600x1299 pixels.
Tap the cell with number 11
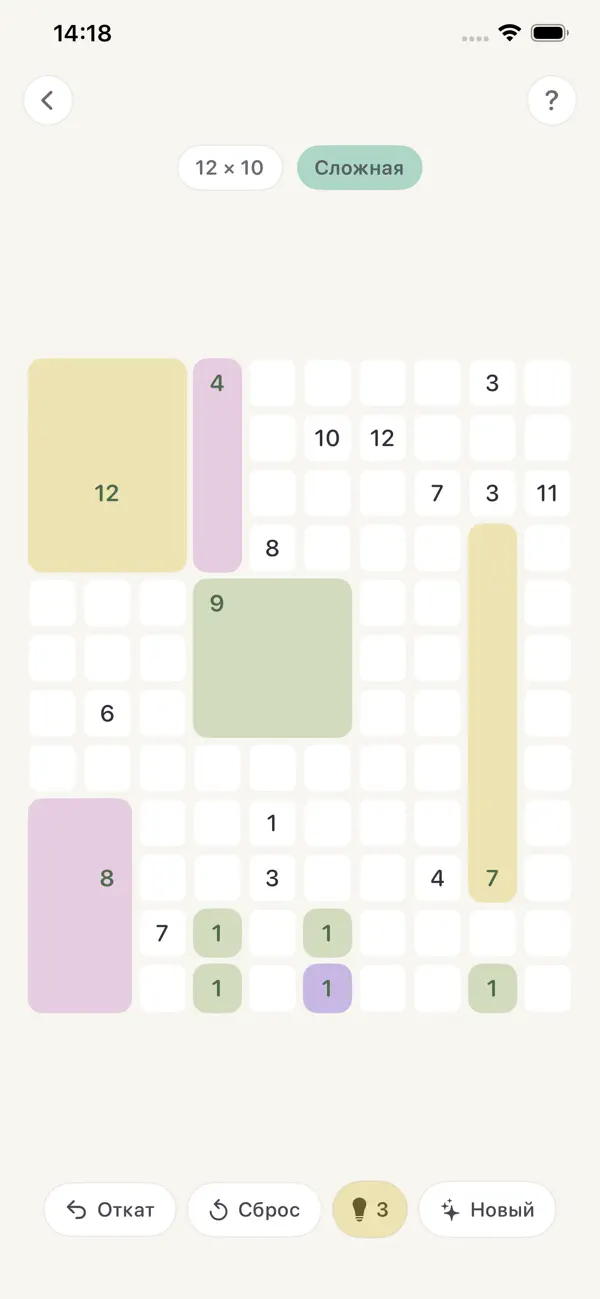(547, 493)
